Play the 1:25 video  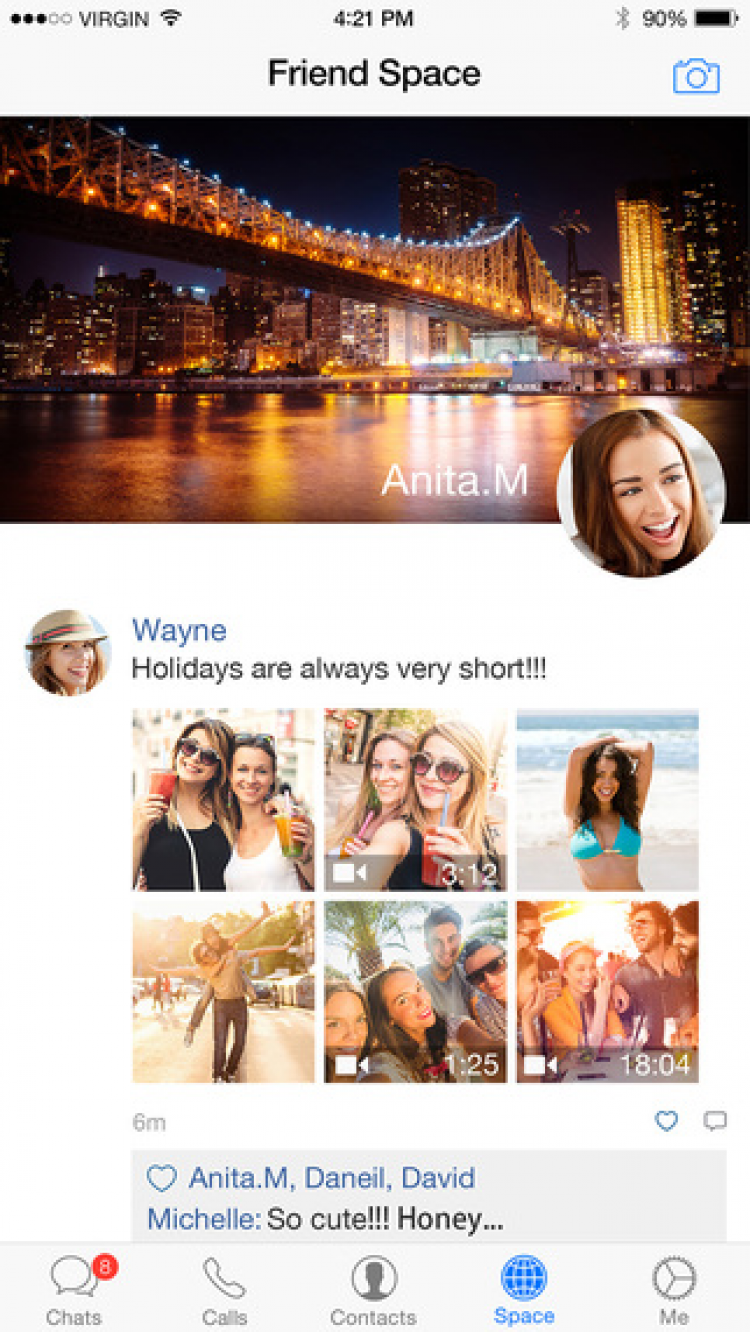[x=415, y=991]
